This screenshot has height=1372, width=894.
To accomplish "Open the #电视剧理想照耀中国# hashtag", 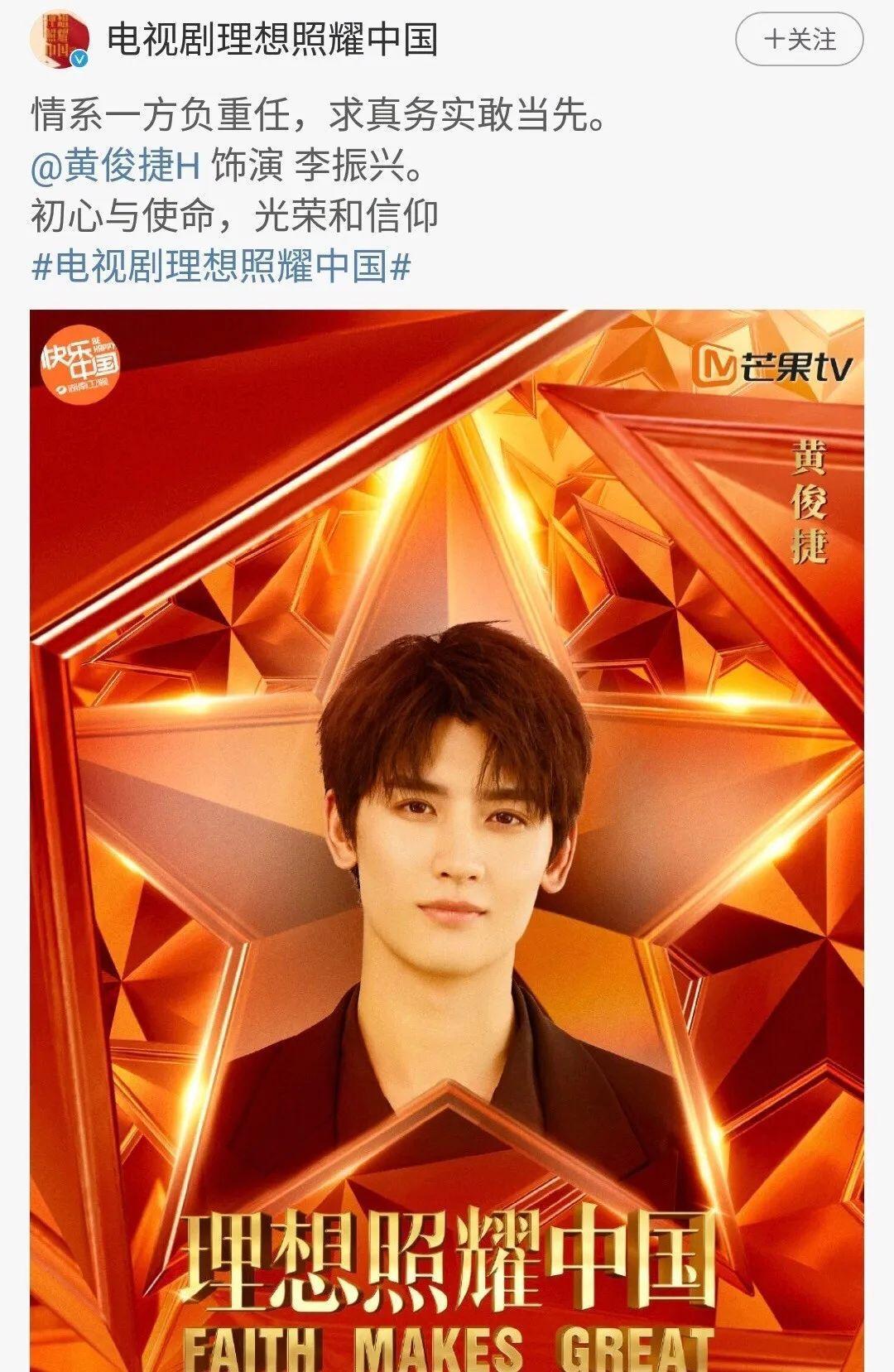I will point(221,267).
